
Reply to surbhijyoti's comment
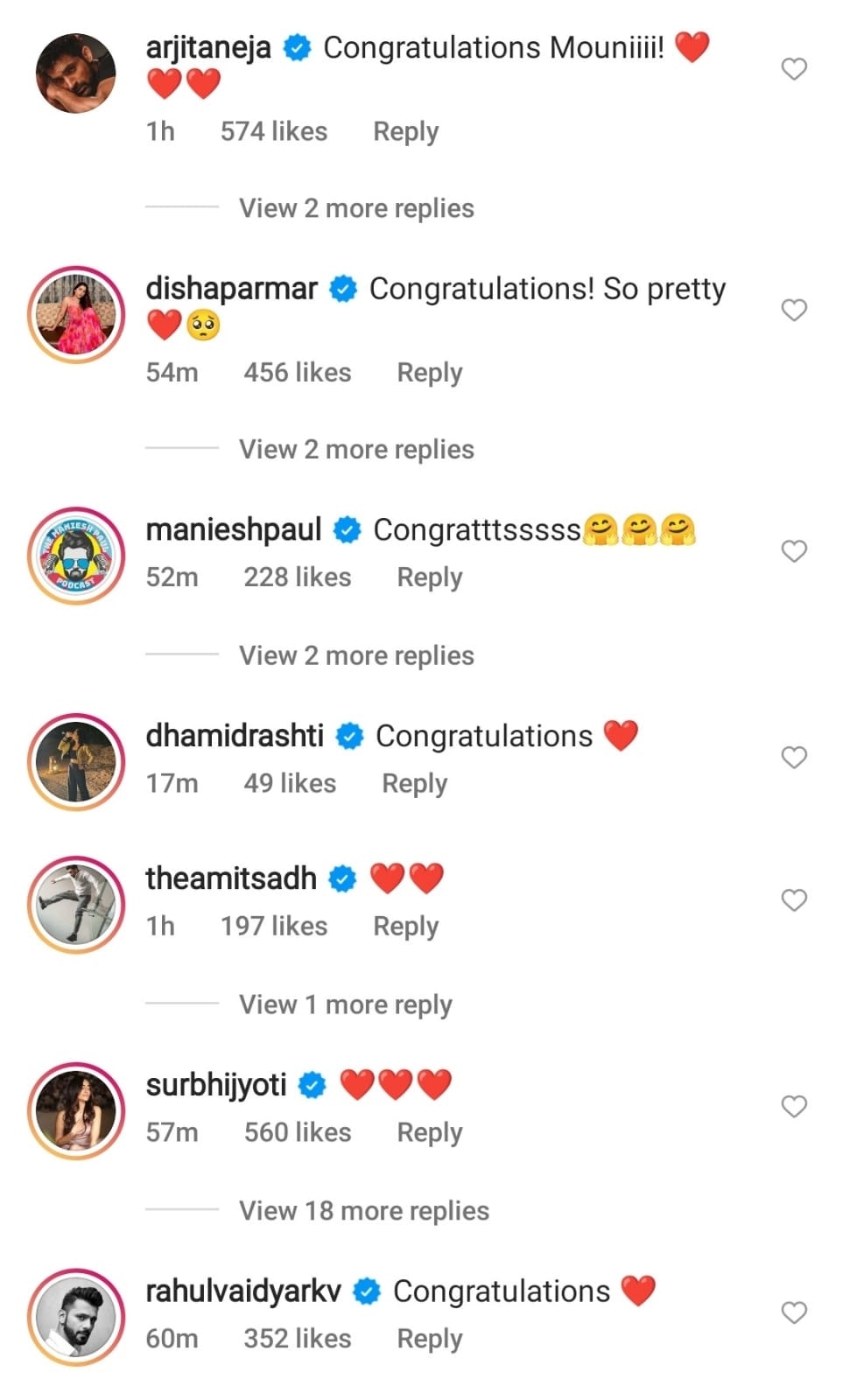(x=429, y=1132)
